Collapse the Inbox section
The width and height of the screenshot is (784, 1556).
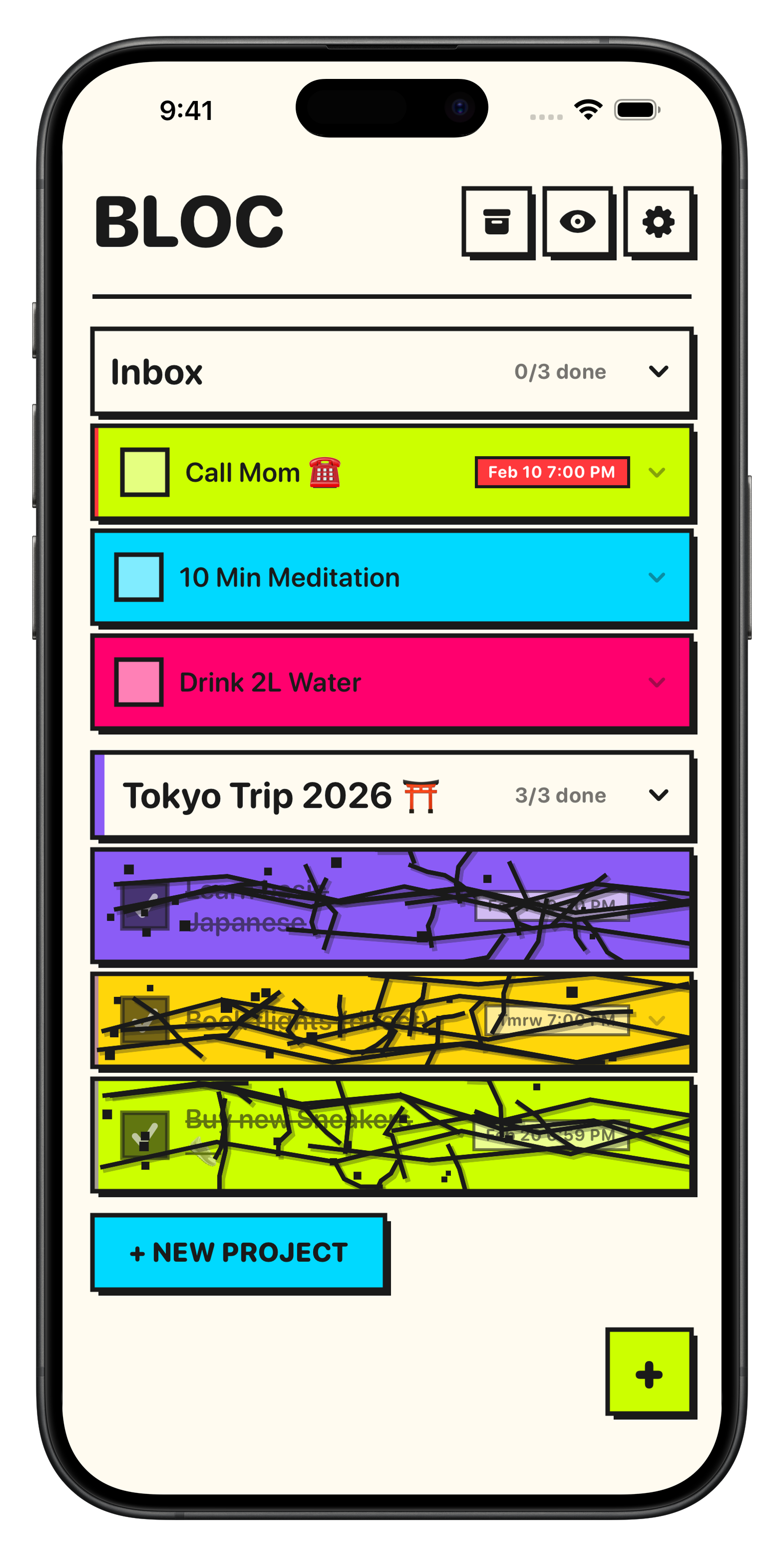coord(658,371)
